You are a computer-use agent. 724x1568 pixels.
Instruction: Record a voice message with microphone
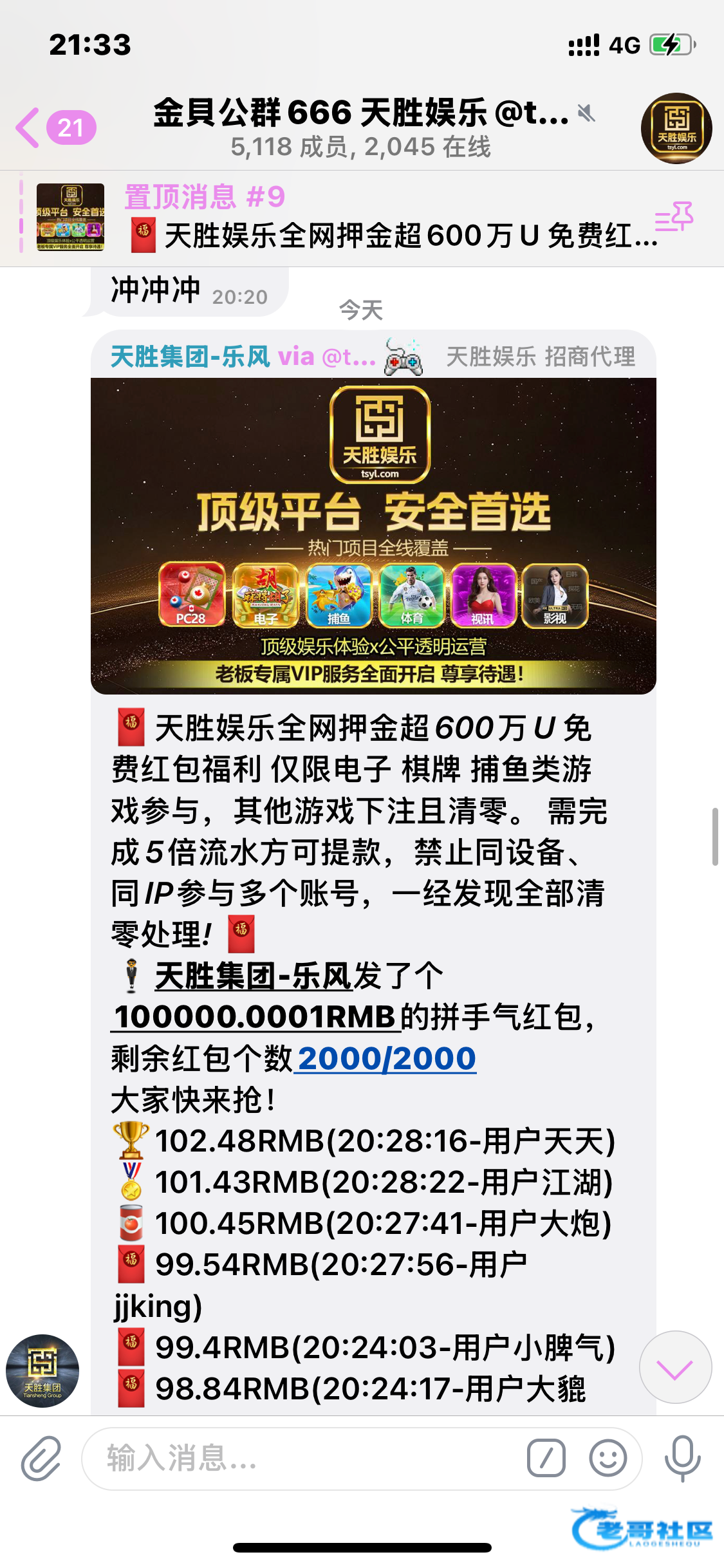pyautogui.click(x=682, y=1458)
